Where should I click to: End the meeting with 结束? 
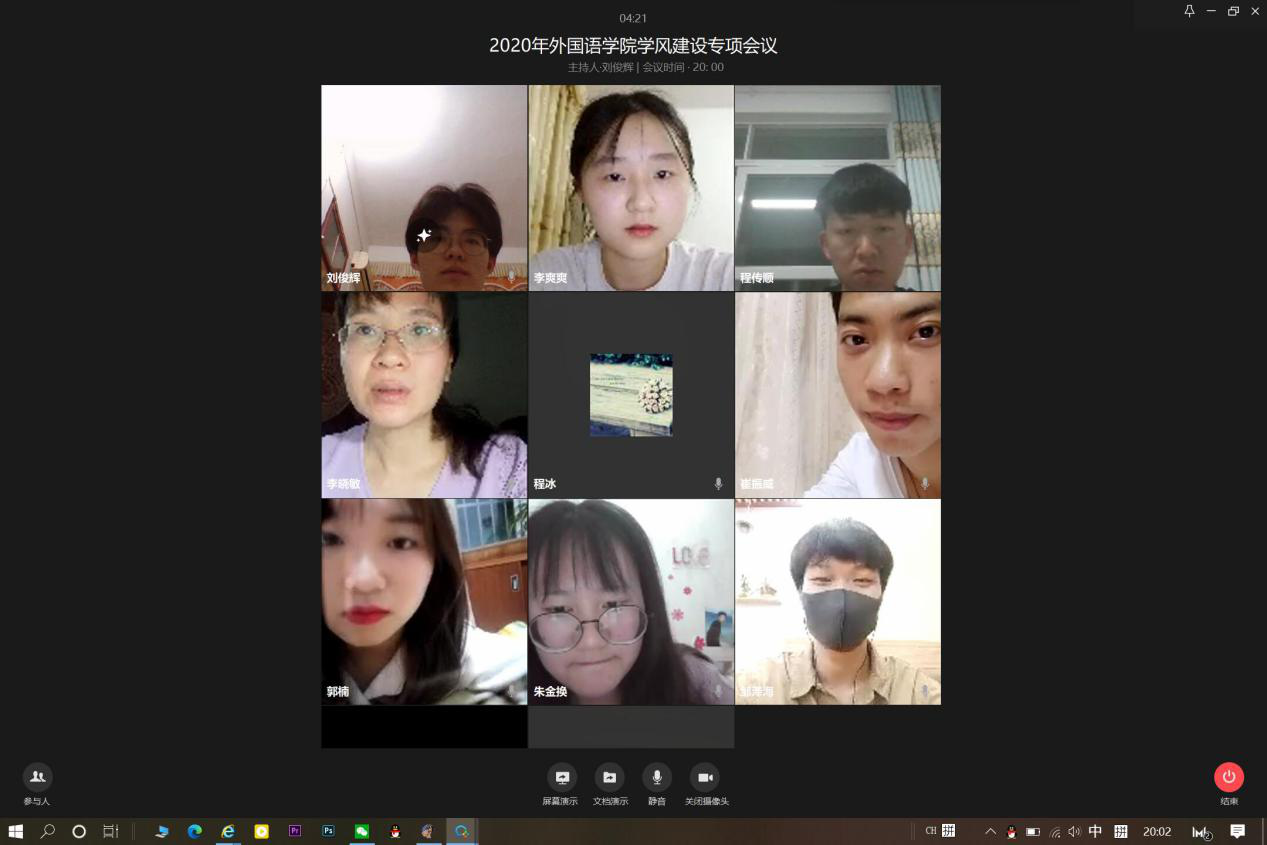tap(1228, 777)
